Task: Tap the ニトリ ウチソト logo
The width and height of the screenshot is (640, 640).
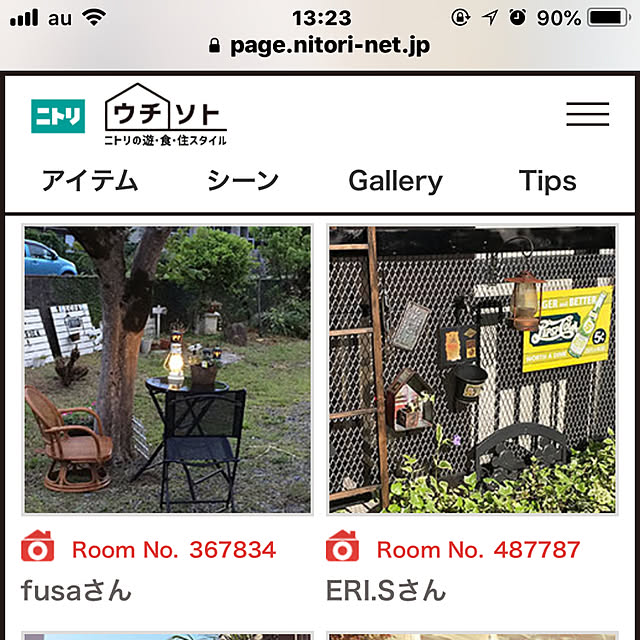Action: point(130,116)
